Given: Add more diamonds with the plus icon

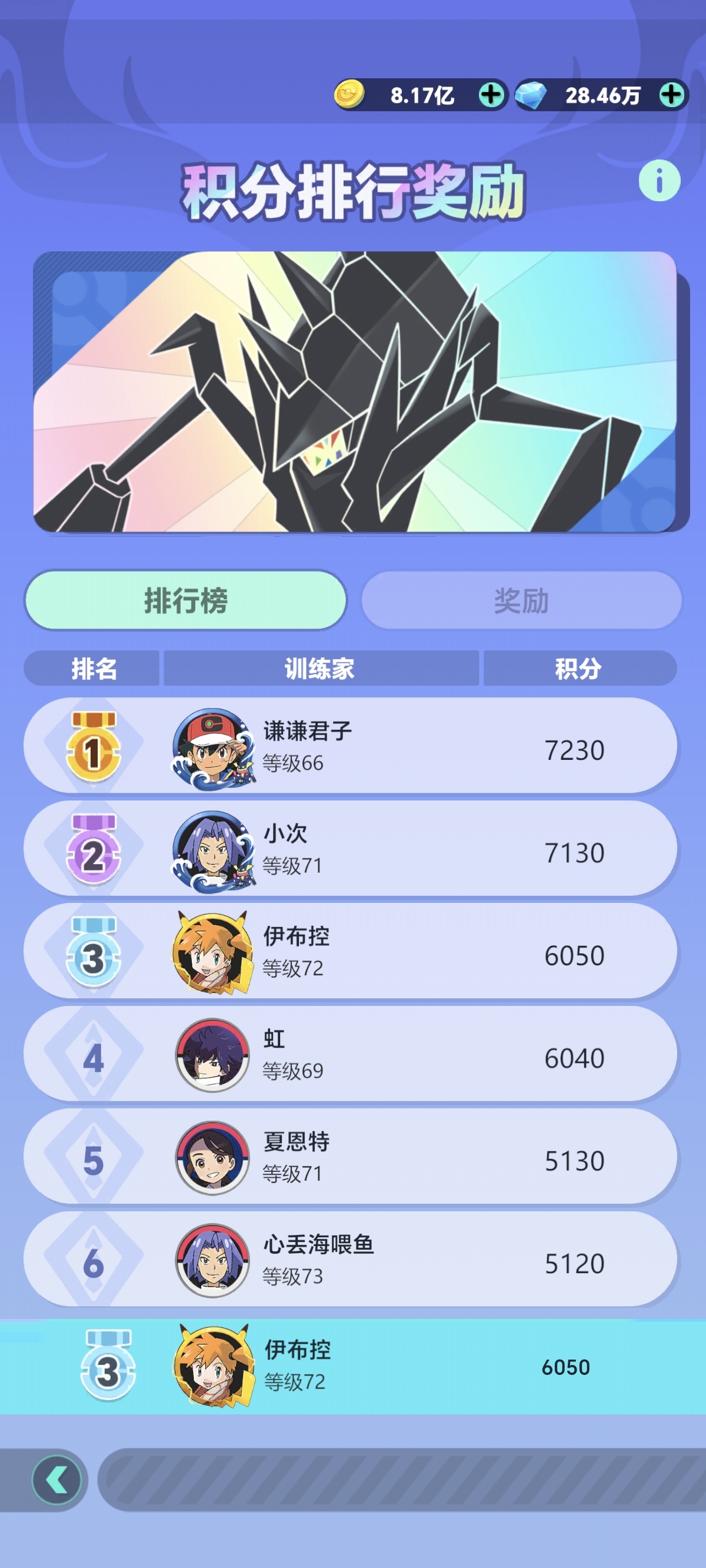Looking at the screenshot, I should pyautogui.click(x=672, y=95).
